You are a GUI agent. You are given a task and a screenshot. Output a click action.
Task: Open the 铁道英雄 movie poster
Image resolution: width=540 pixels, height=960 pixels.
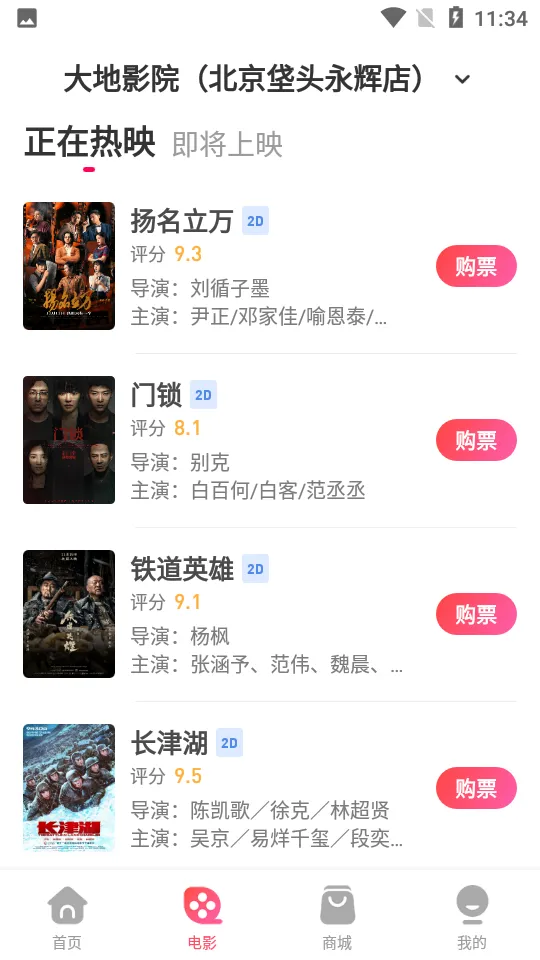tap(69, 613)
